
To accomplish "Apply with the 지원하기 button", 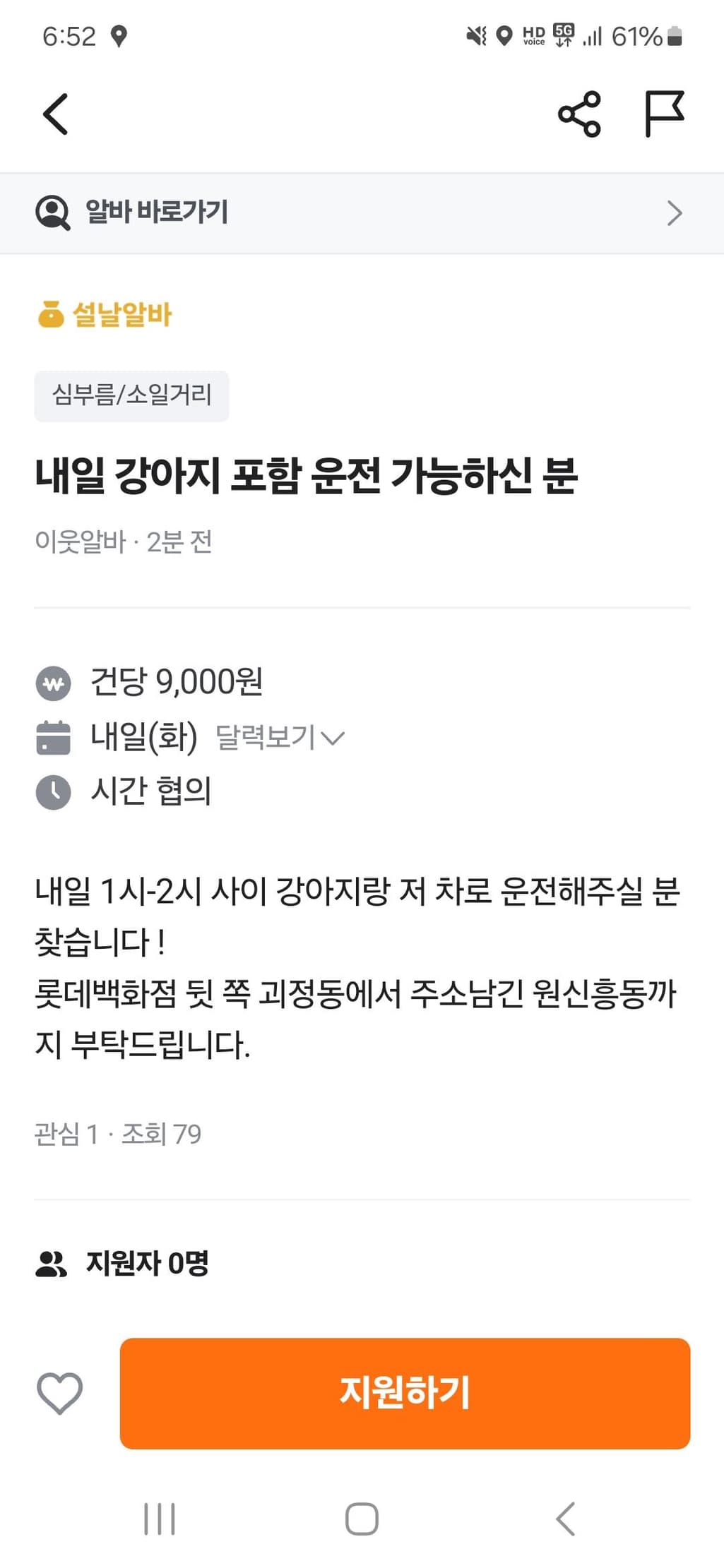I will (405, 1393).
